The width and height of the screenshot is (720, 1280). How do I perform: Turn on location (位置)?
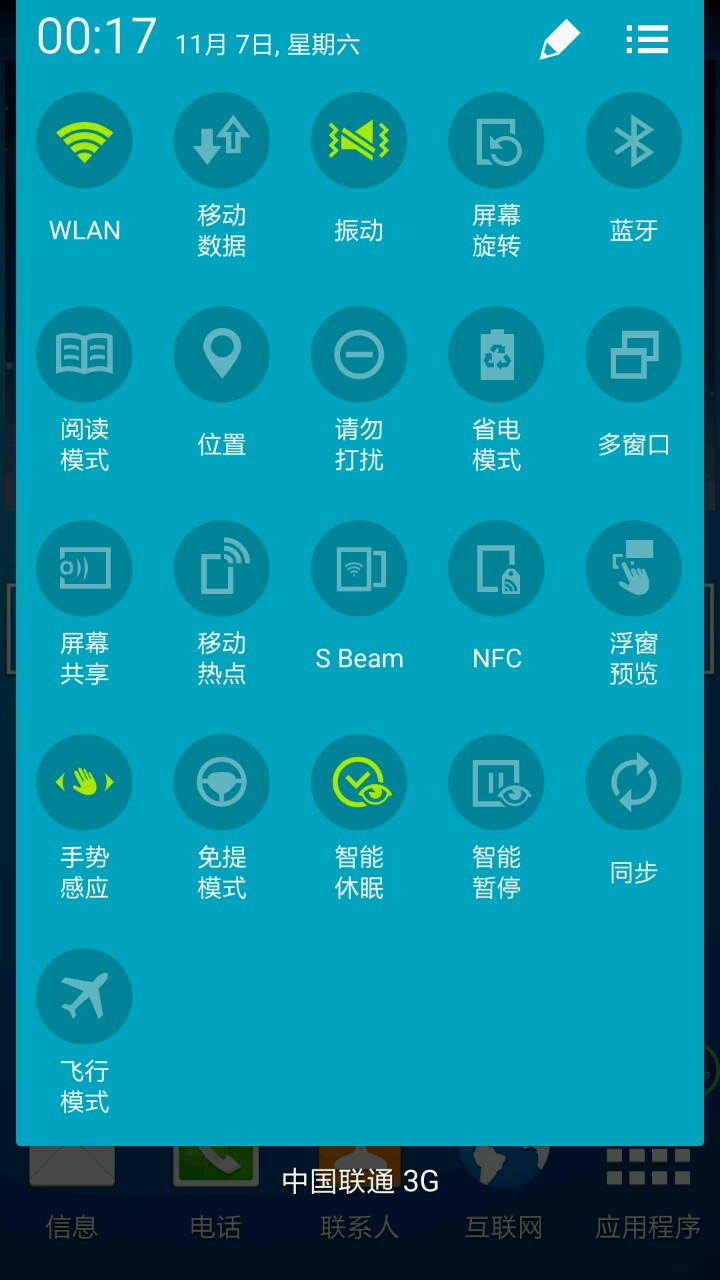[x=221, y=355]
